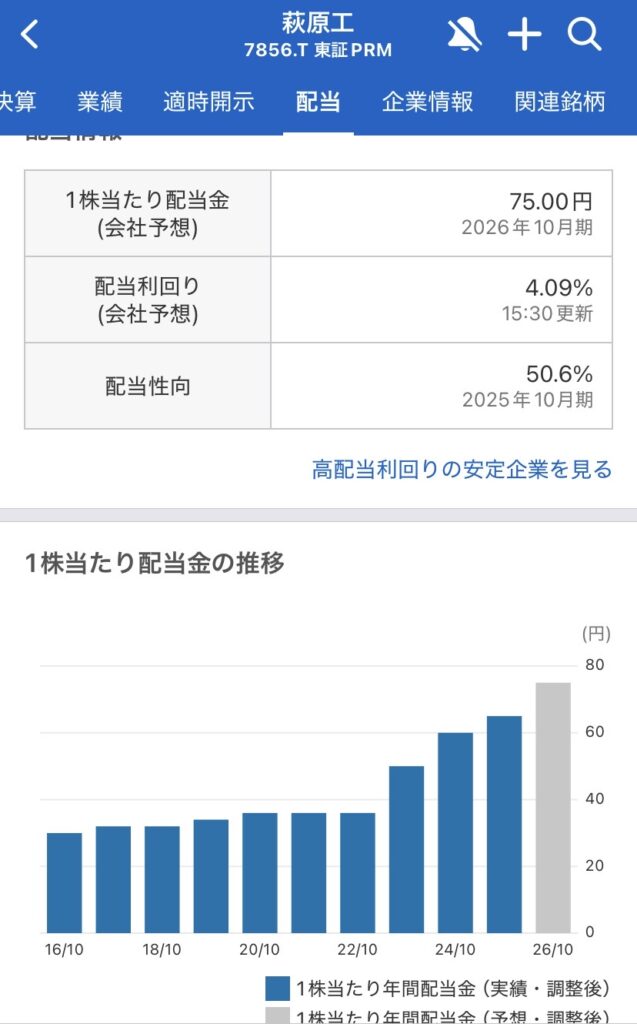Open 高配当利回りの安定企業を見る link
The width and height of the screenshot is (637, 1024).
[462, 469]
